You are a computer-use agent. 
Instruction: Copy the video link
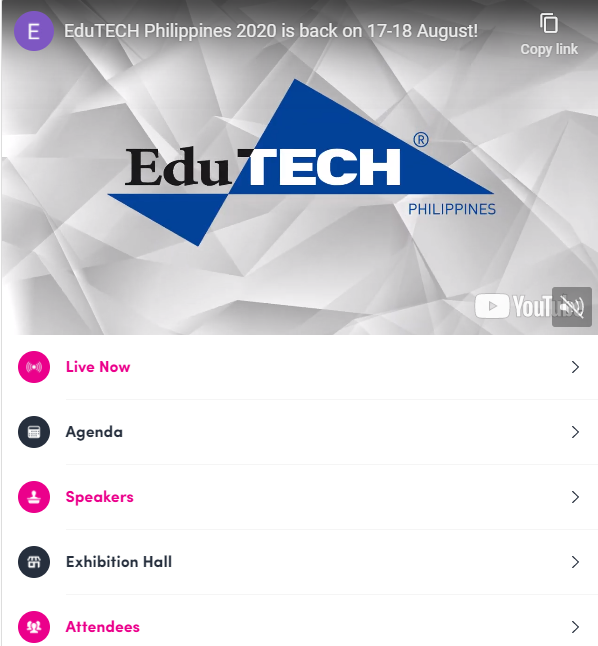[x=549, y=34]
